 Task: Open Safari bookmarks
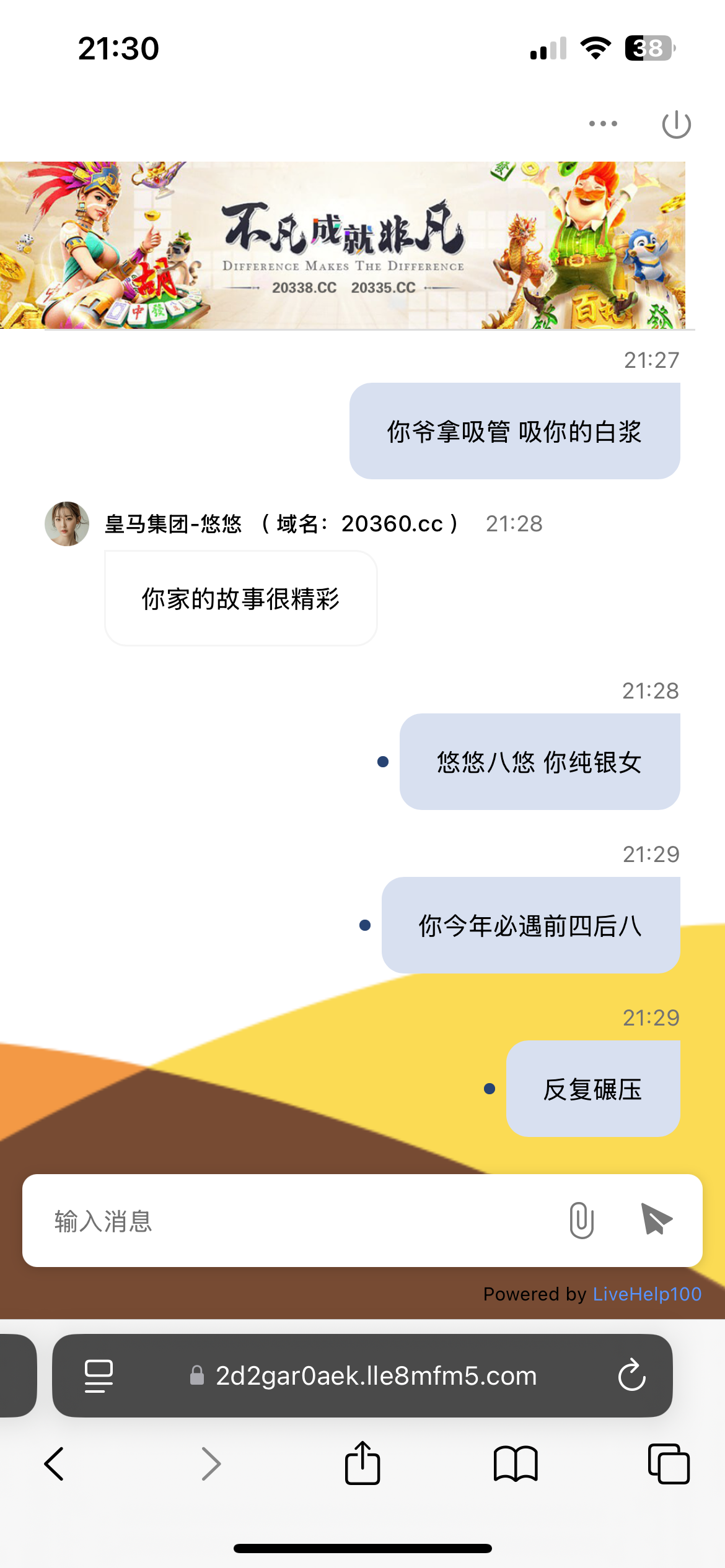tap(516, 1464)
